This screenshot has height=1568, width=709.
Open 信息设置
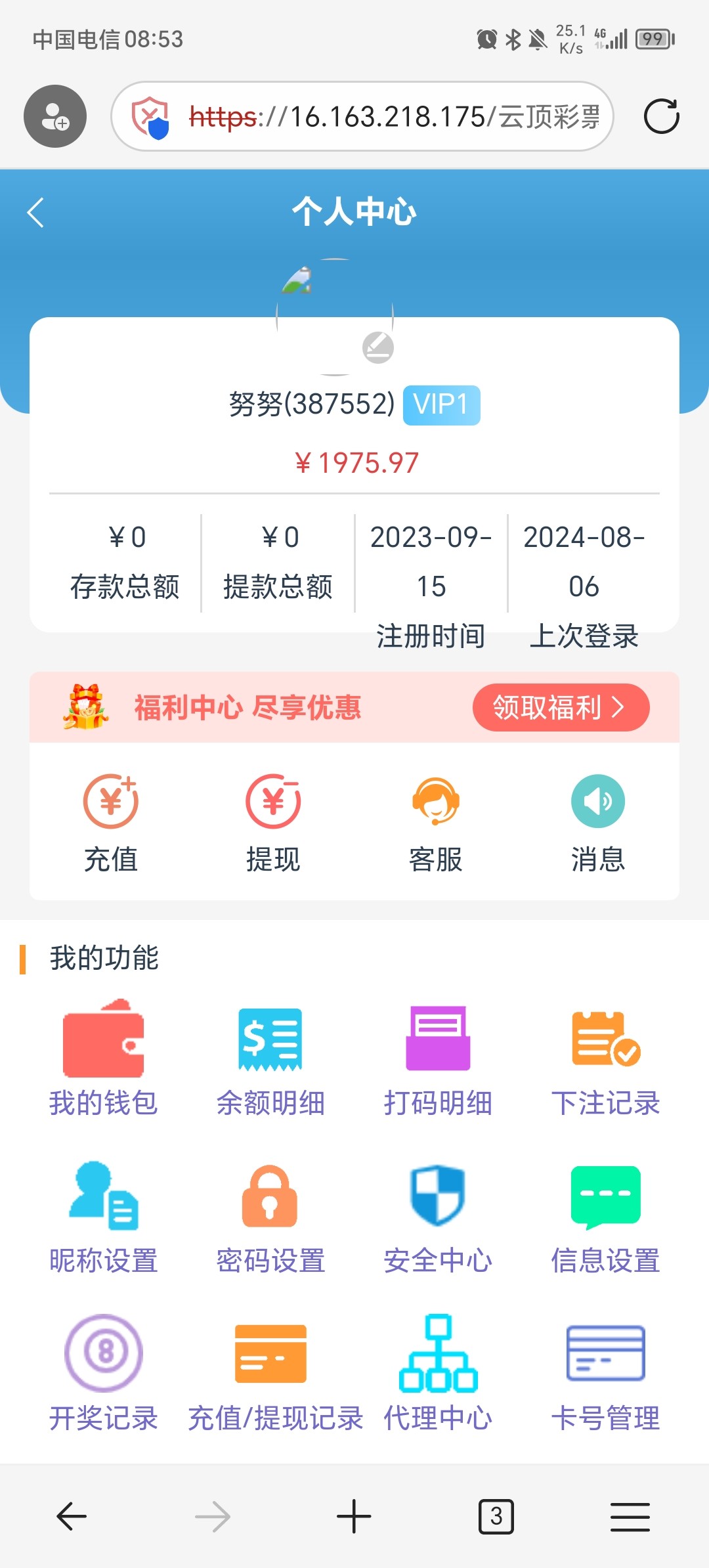tap(605, 1216)
